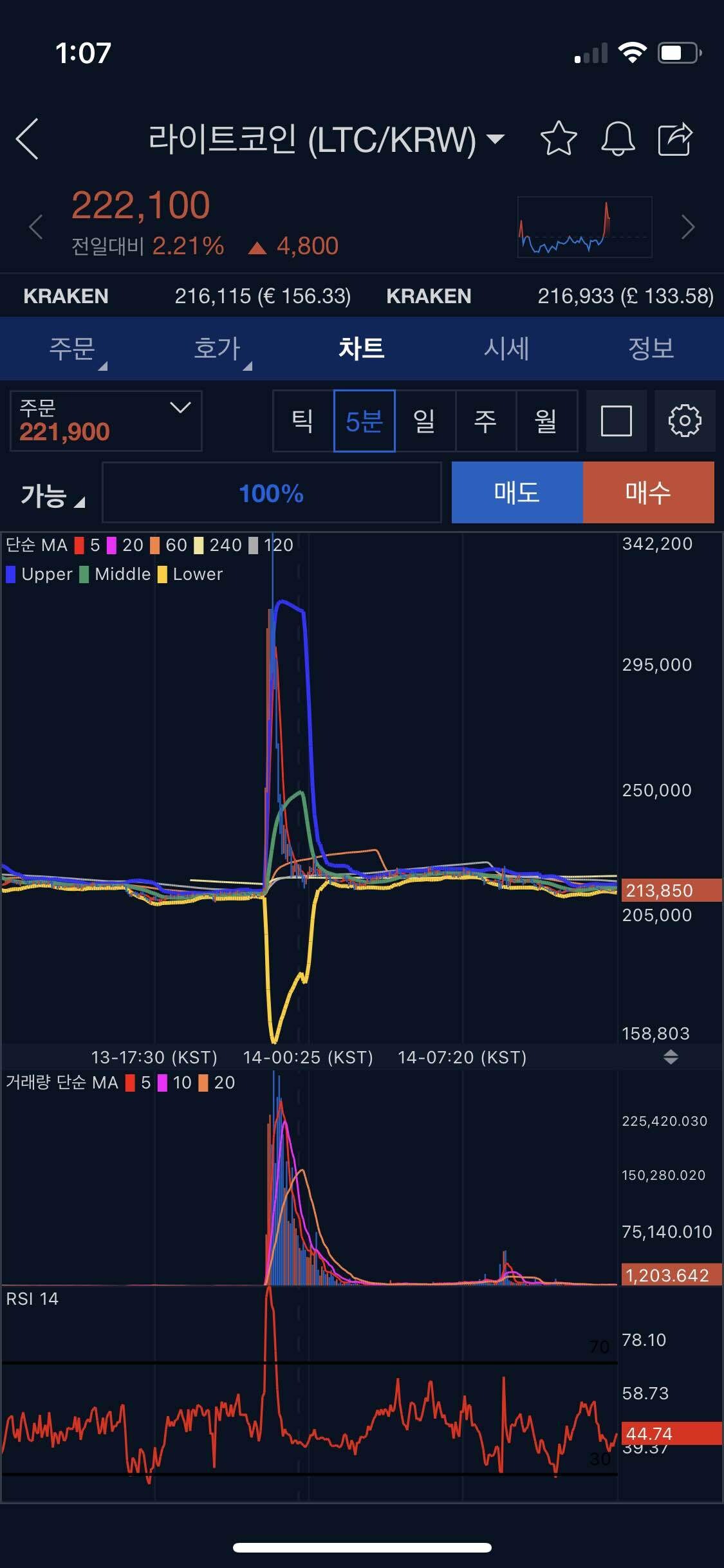Switch to the 호가 tab

pyautogui.click(x=218, y=348)
